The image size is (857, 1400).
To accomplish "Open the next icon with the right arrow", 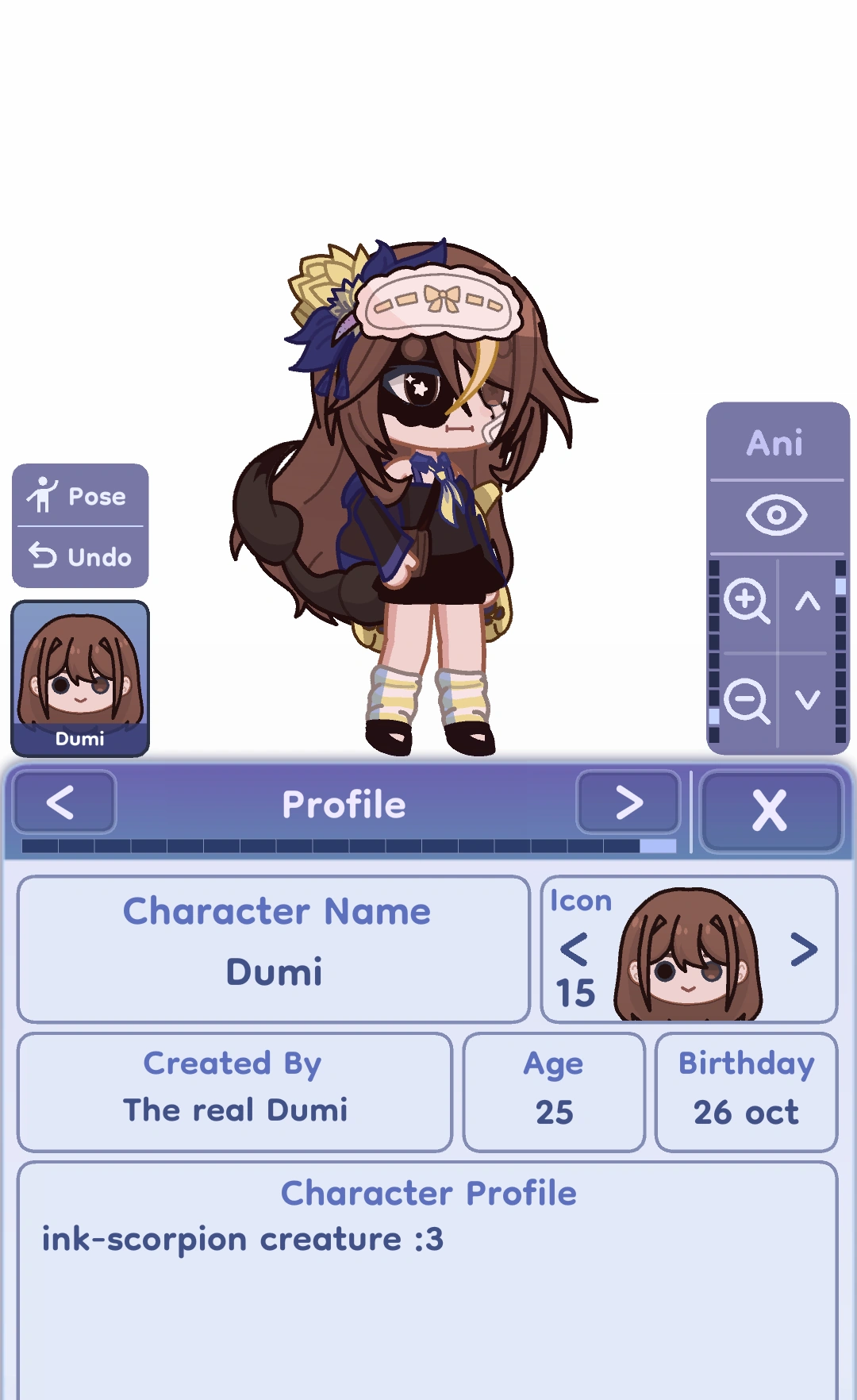I will [806, 949].
